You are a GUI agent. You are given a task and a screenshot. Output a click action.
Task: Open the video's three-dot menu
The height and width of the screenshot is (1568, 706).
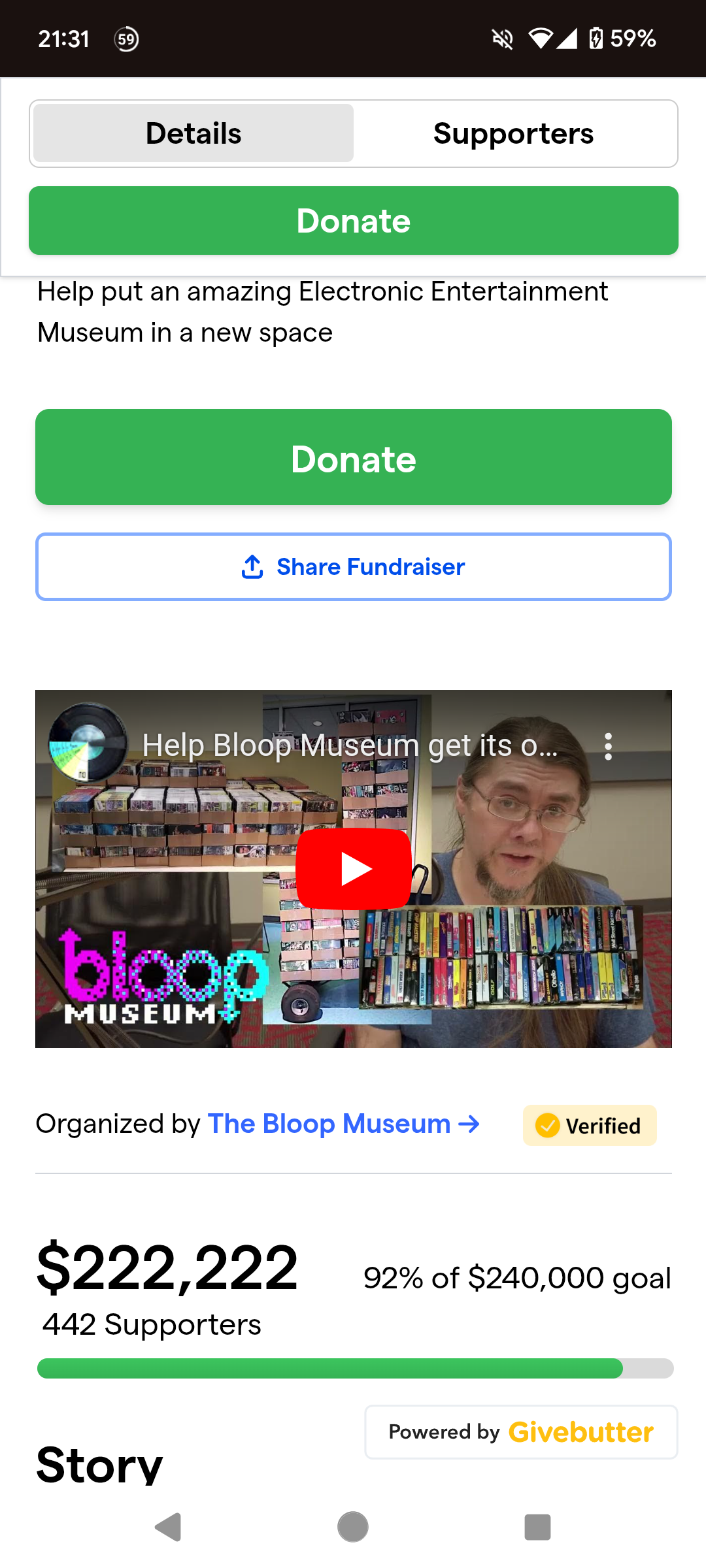[x=608, y=746]
